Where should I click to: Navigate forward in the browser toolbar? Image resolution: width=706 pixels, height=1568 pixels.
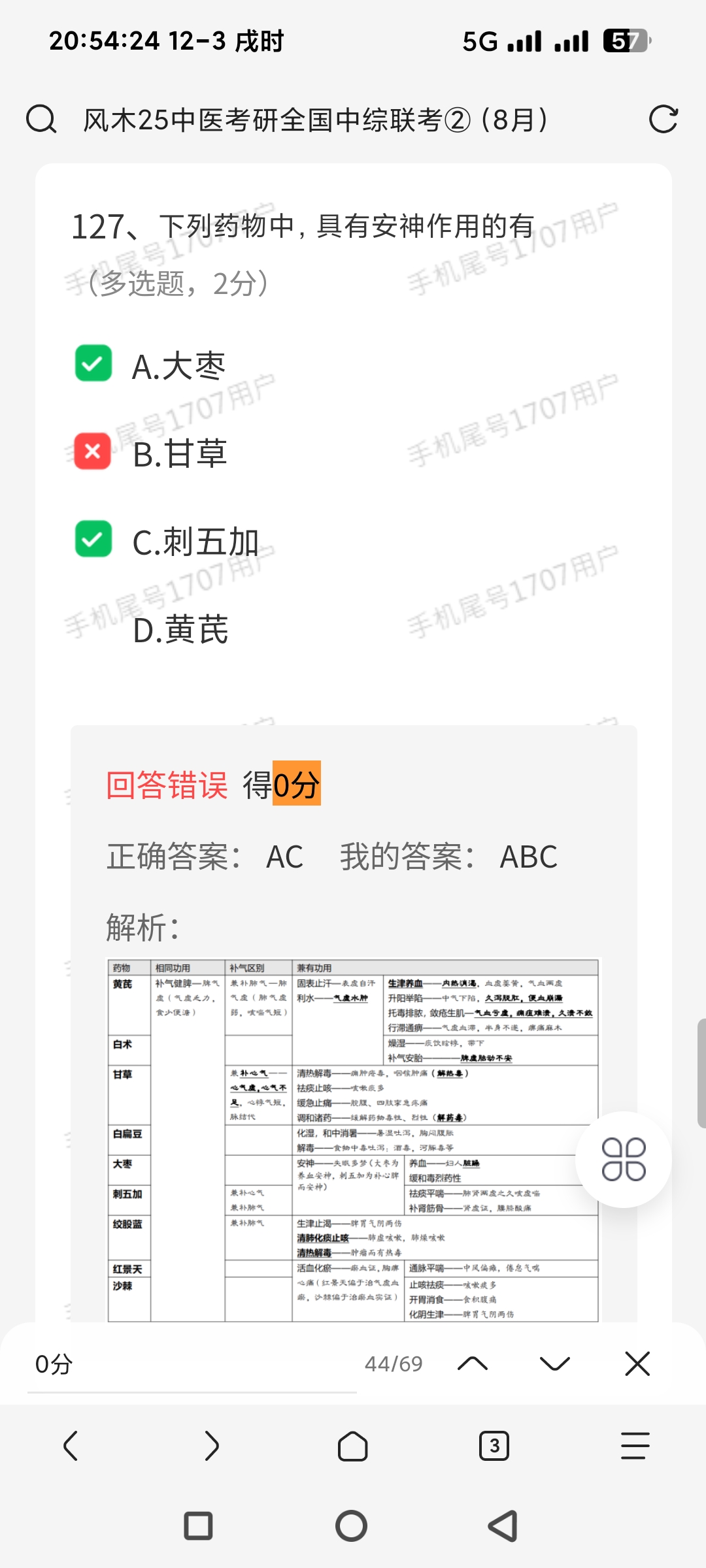pos(212,1446)
